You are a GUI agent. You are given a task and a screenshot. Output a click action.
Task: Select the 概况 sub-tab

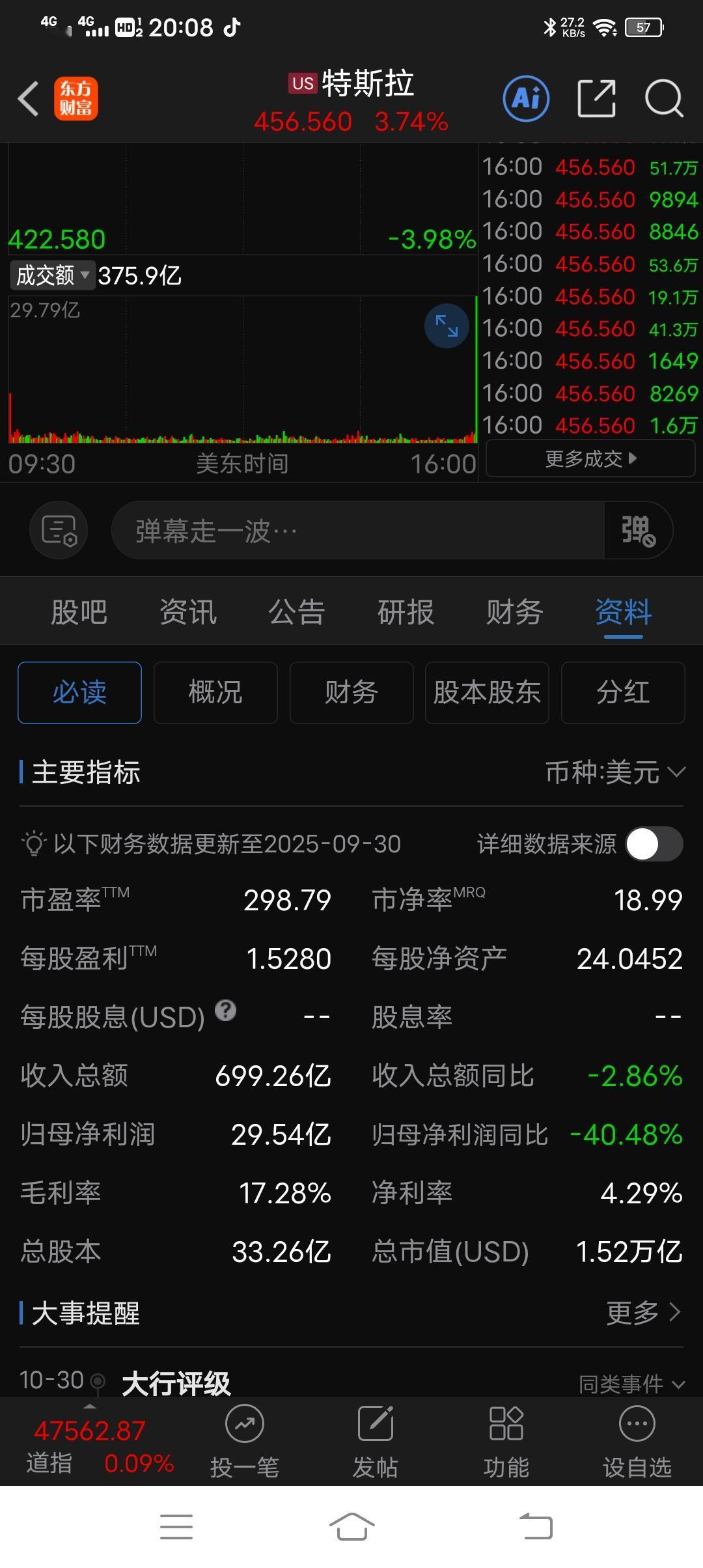[x=215, y=693]
